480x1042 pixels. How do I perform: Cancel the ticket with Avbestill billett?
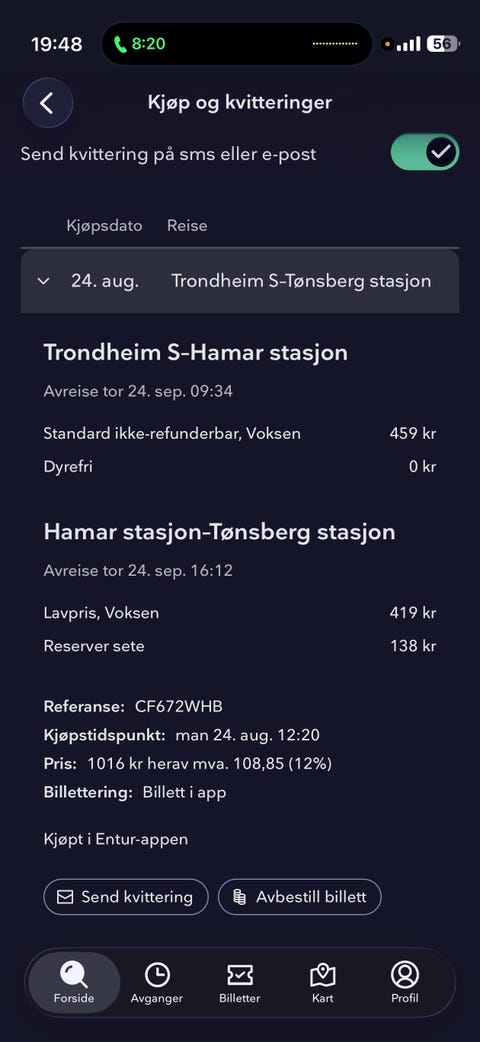300,897
